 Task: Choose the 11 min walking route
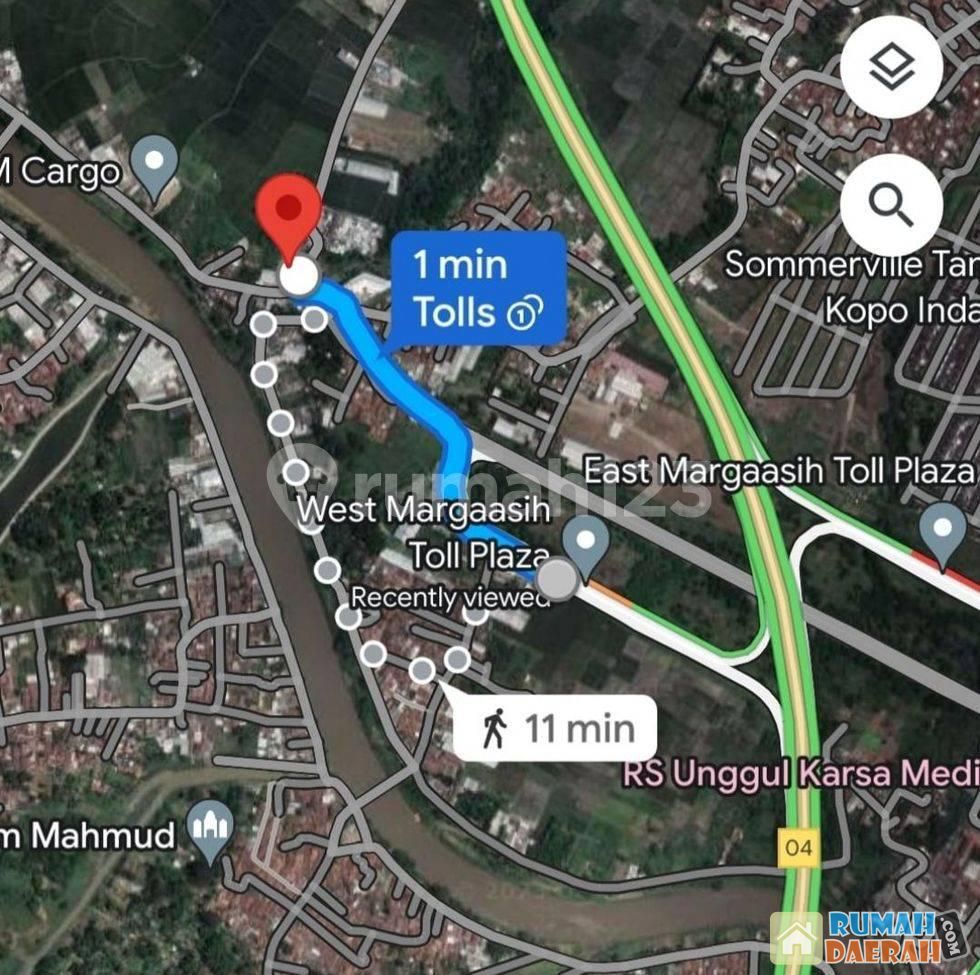(x=556, y=729)
